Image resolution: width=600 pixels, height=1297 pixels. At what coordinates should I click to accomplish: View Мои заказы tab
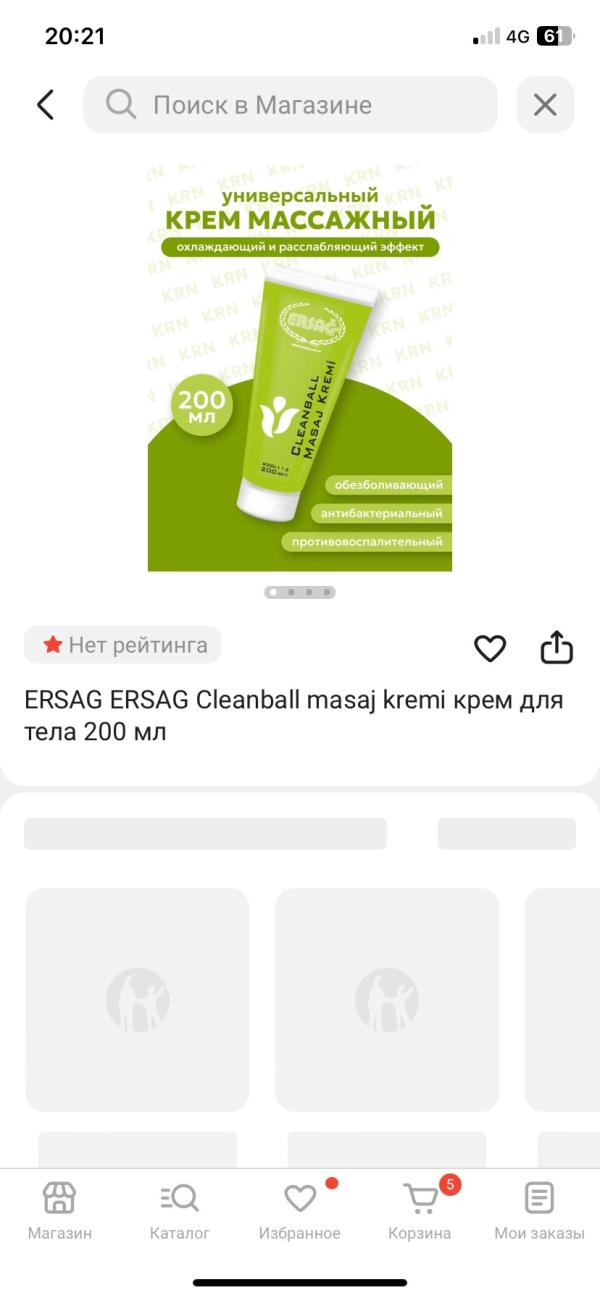[539, 1210]
